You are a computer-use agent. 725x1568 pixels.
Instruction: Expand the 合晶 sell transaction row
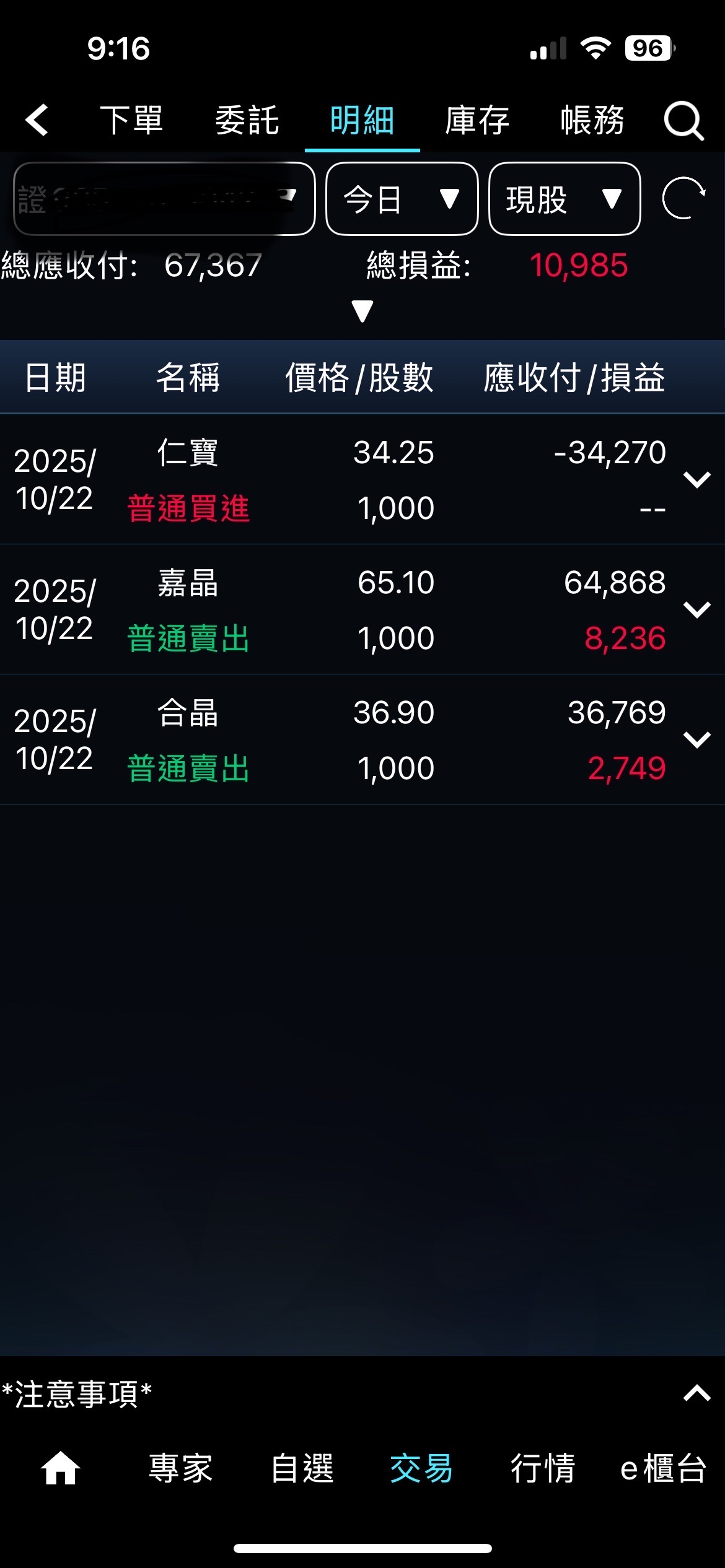point(696,739)
